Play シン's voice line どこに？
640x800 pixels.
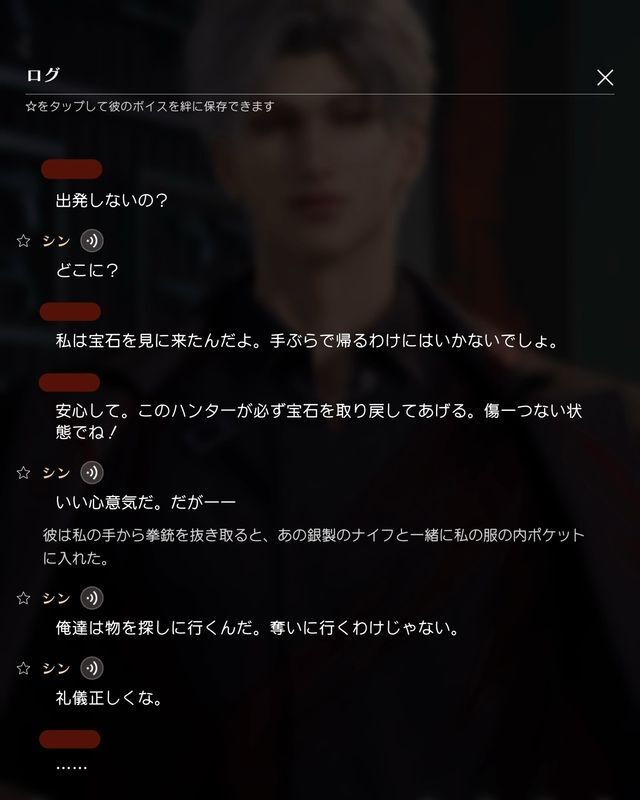[92, 241]
